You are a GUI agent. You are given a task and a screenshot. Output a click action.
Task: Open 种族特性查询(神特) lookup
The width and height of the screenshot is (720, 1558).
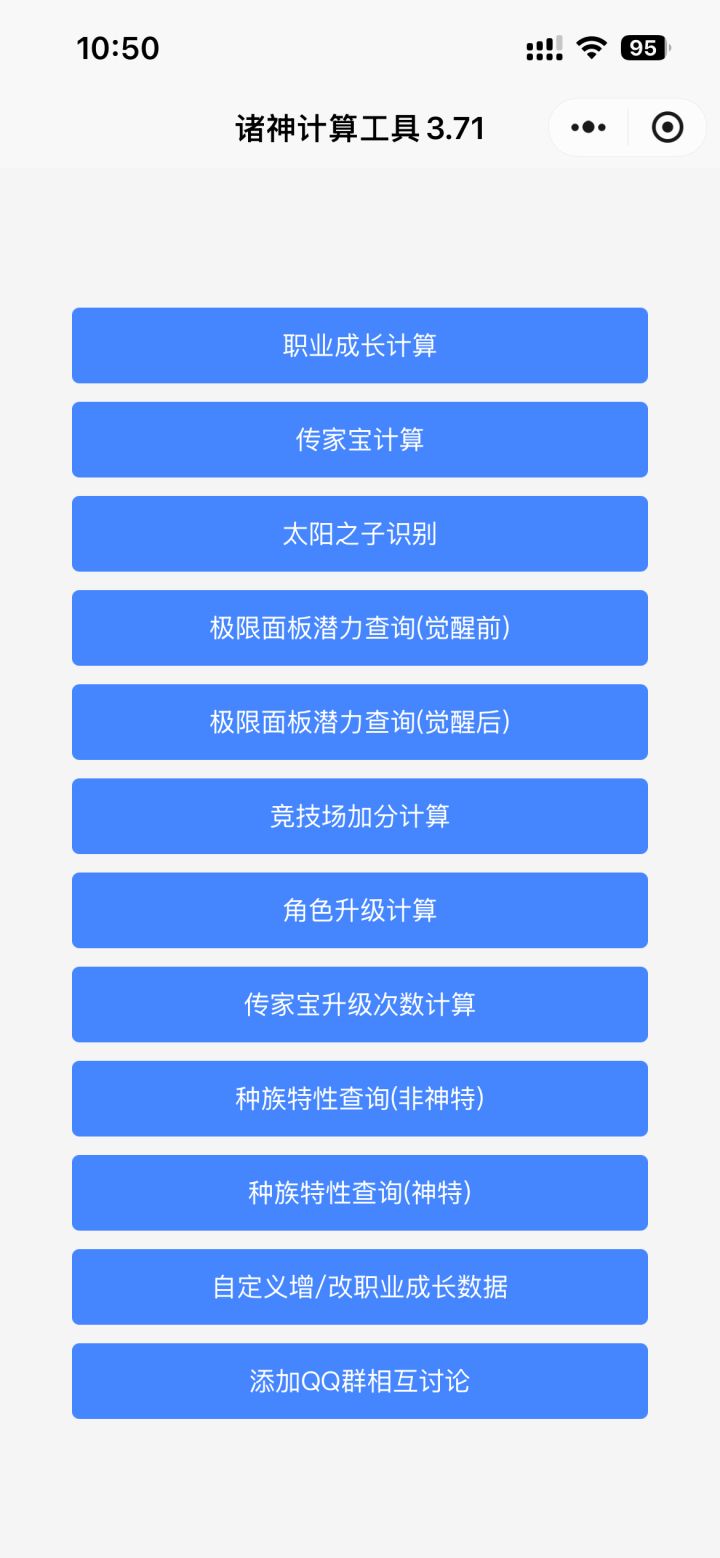(359, 1192)
